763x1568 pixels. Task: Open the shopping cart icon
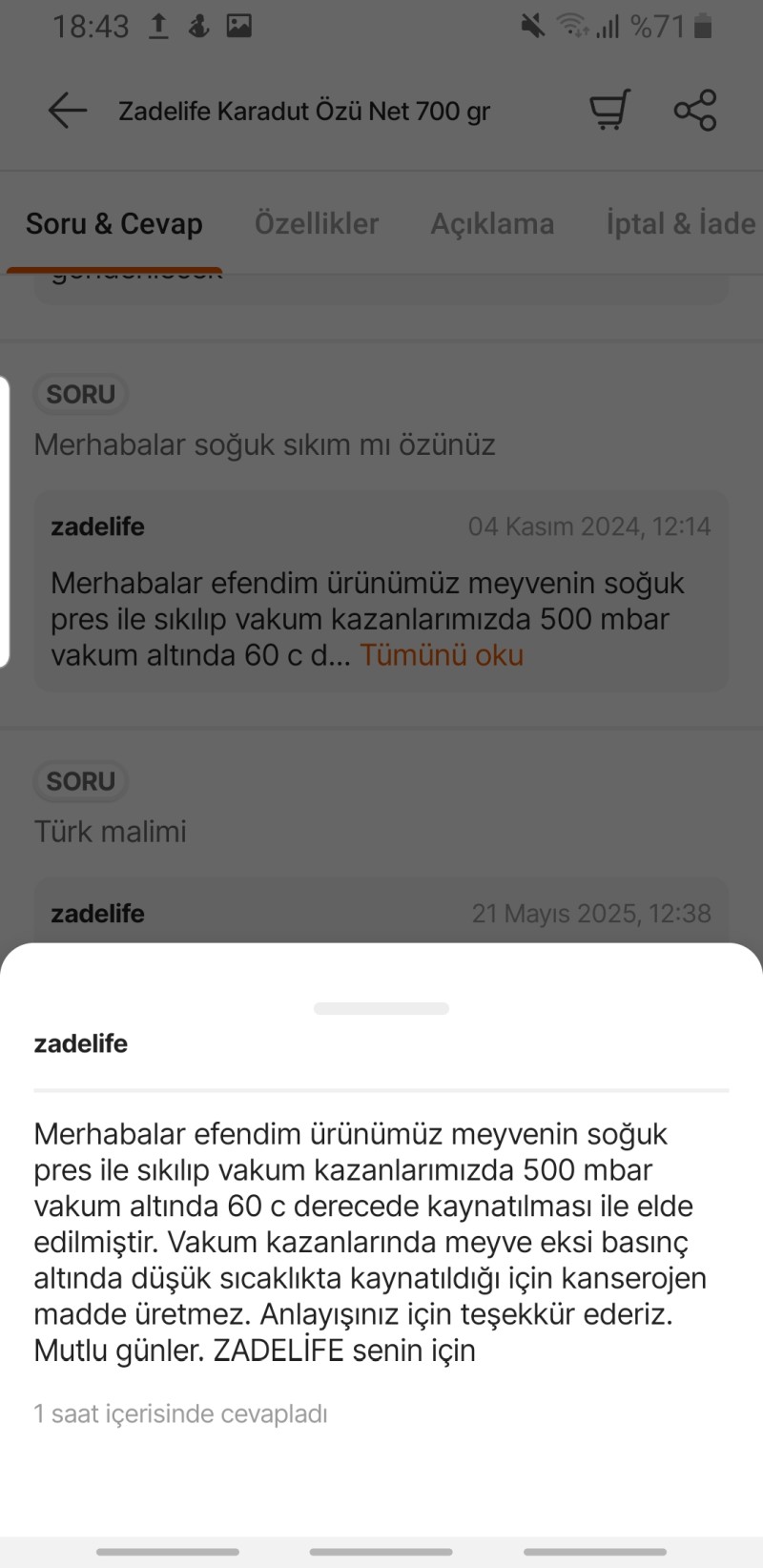610,110
